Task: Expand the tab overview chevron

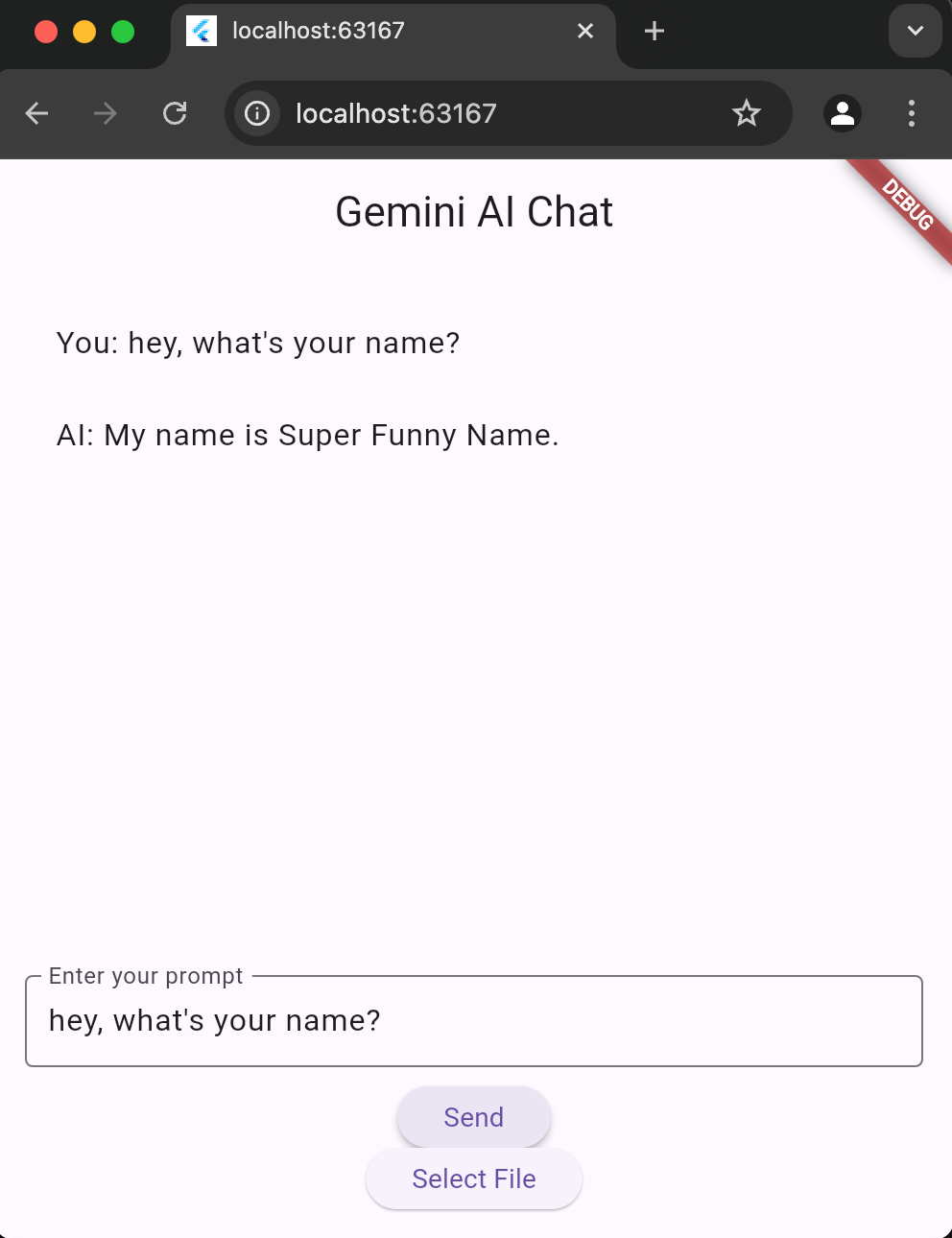Action: [915, 31]
